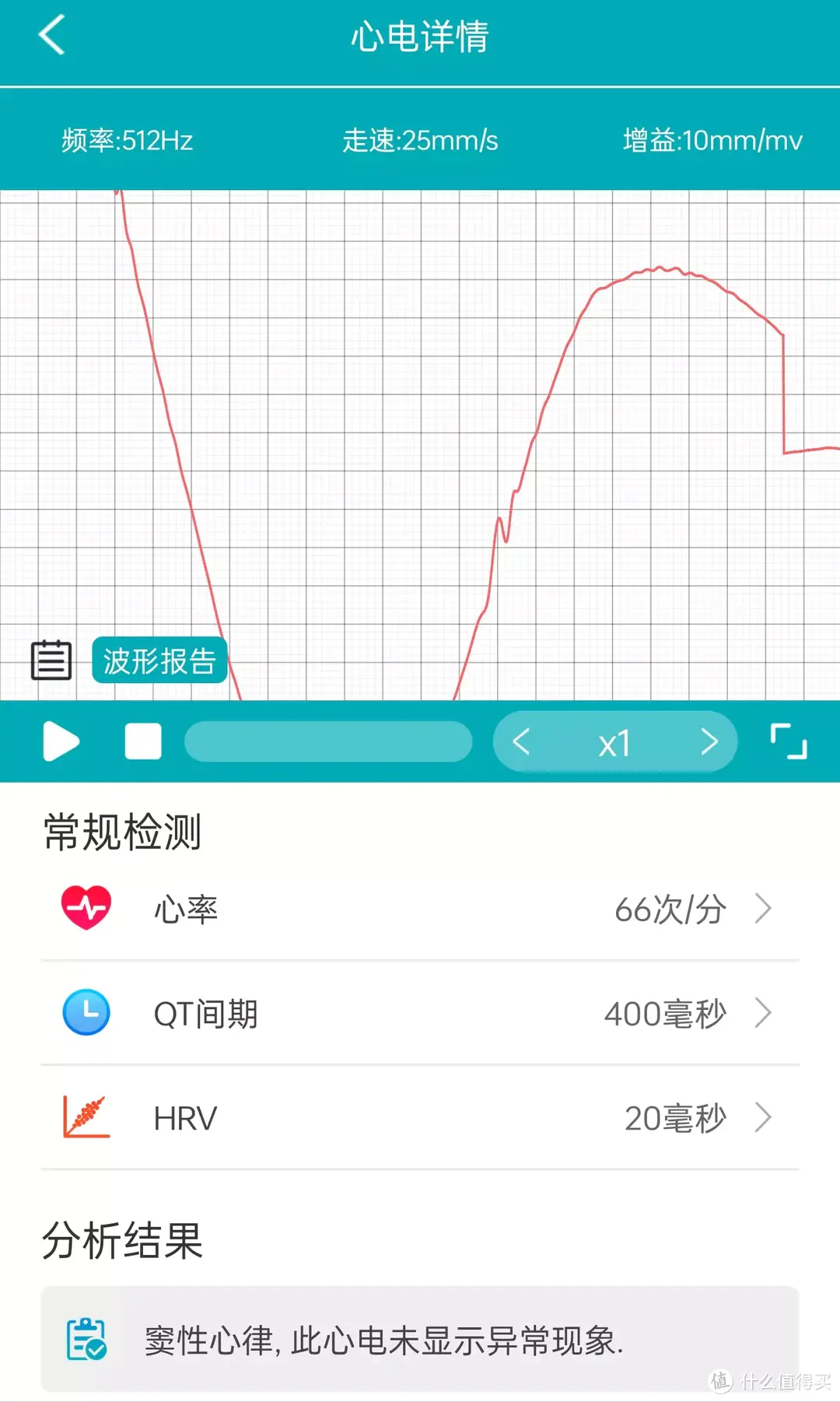Viewport: 840px width, 1402px height.
Task: Open the 心率 heart rate details
Action: 420,909
